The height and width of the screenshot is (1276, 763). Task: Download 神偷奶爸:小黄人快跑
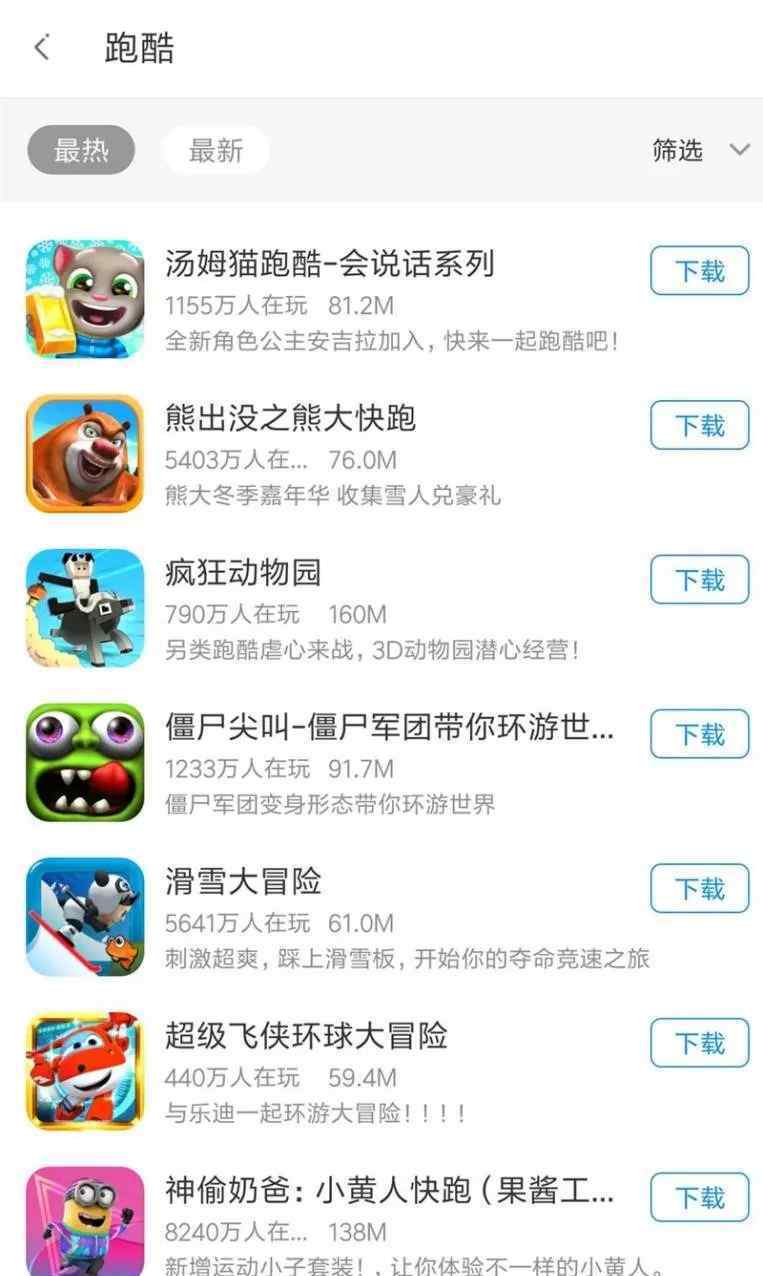coord(700,1198)
